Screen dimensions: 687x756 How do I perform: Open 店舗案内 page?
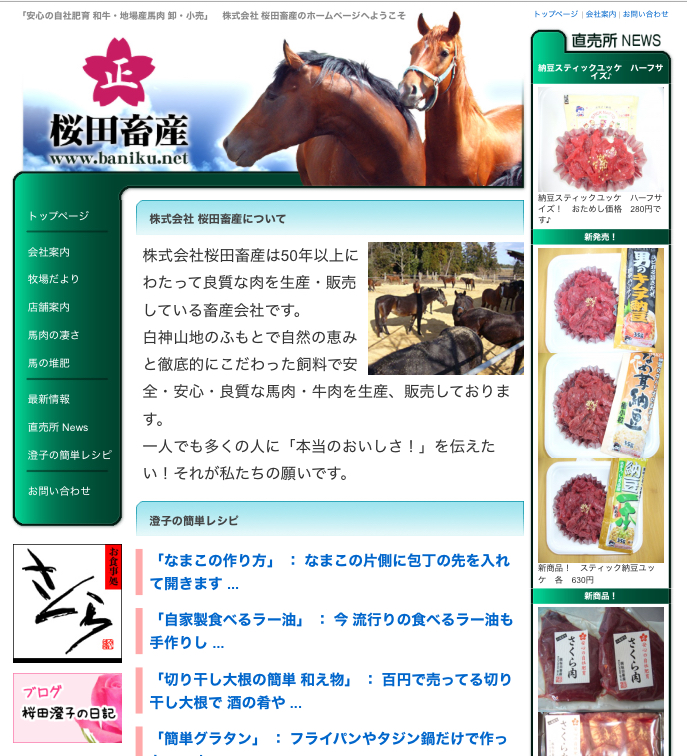(x=48, y=307)
